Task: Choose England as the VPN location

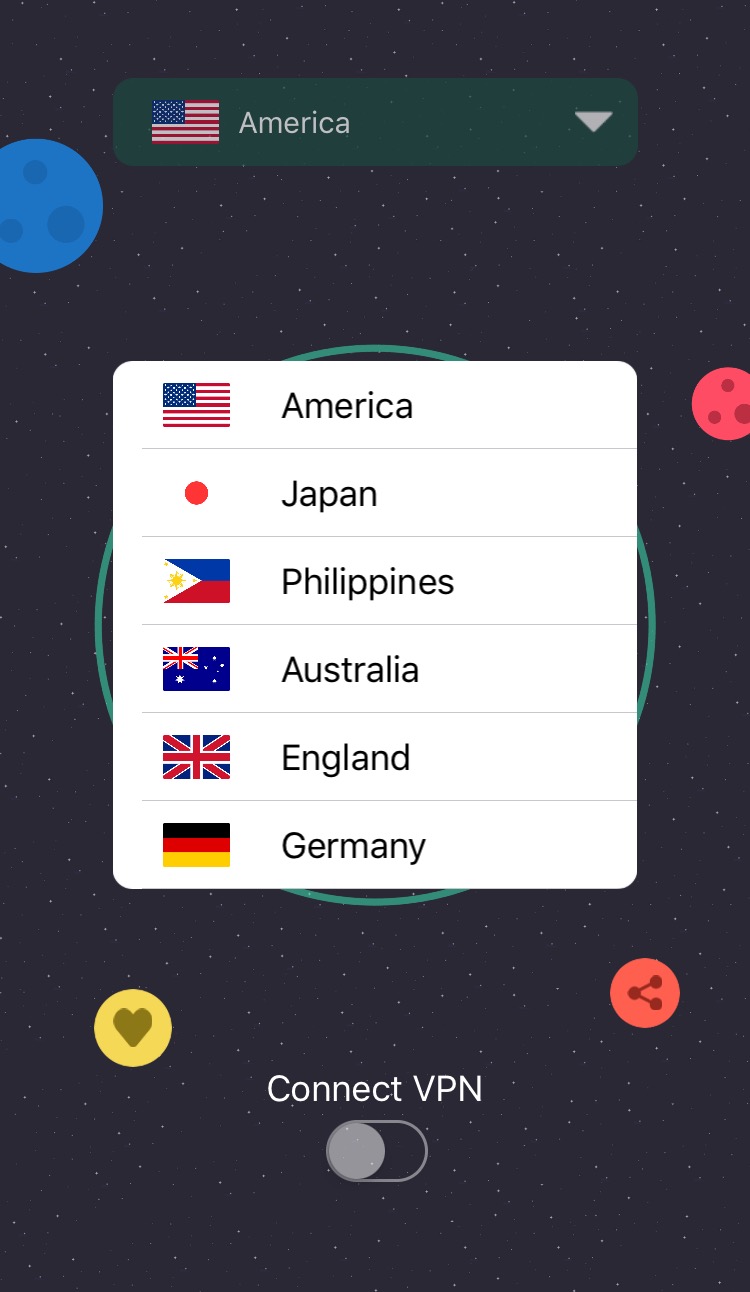Action: point(375,758)
